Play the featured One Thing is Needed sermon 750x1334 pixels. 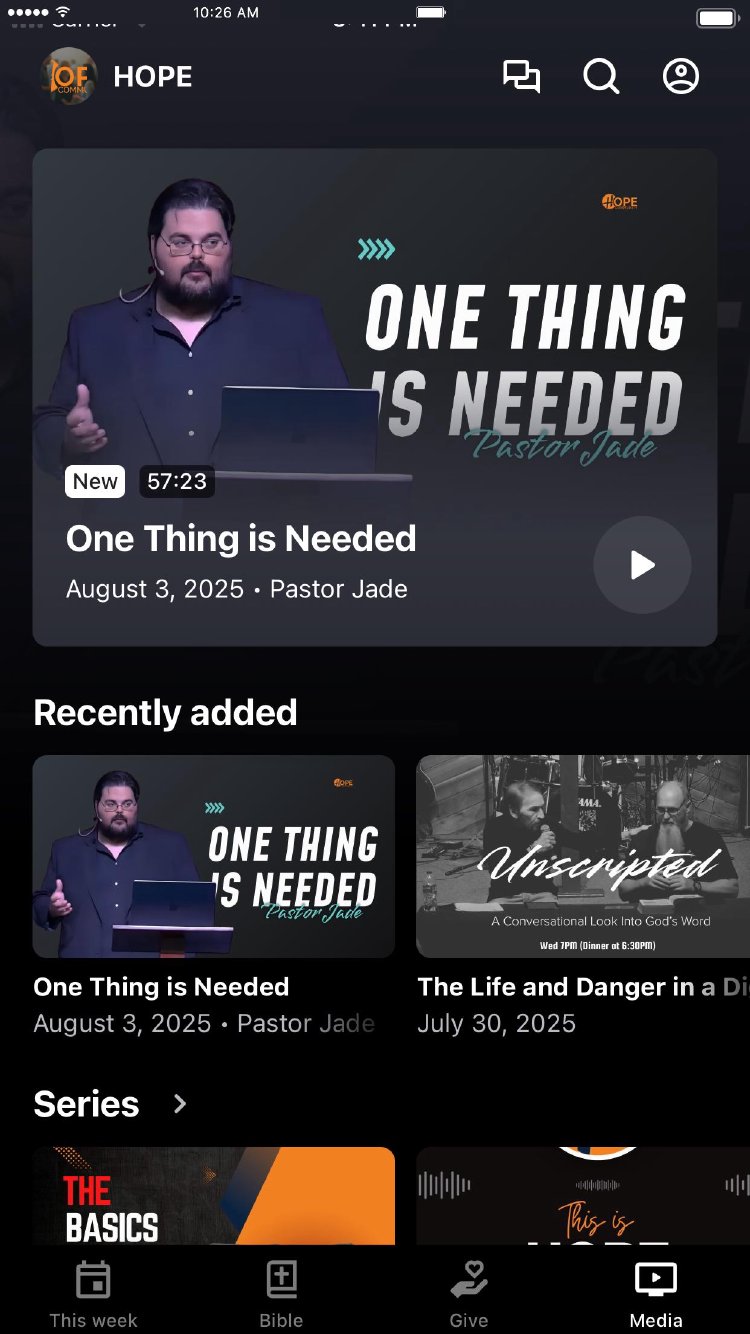pos(642,565)
